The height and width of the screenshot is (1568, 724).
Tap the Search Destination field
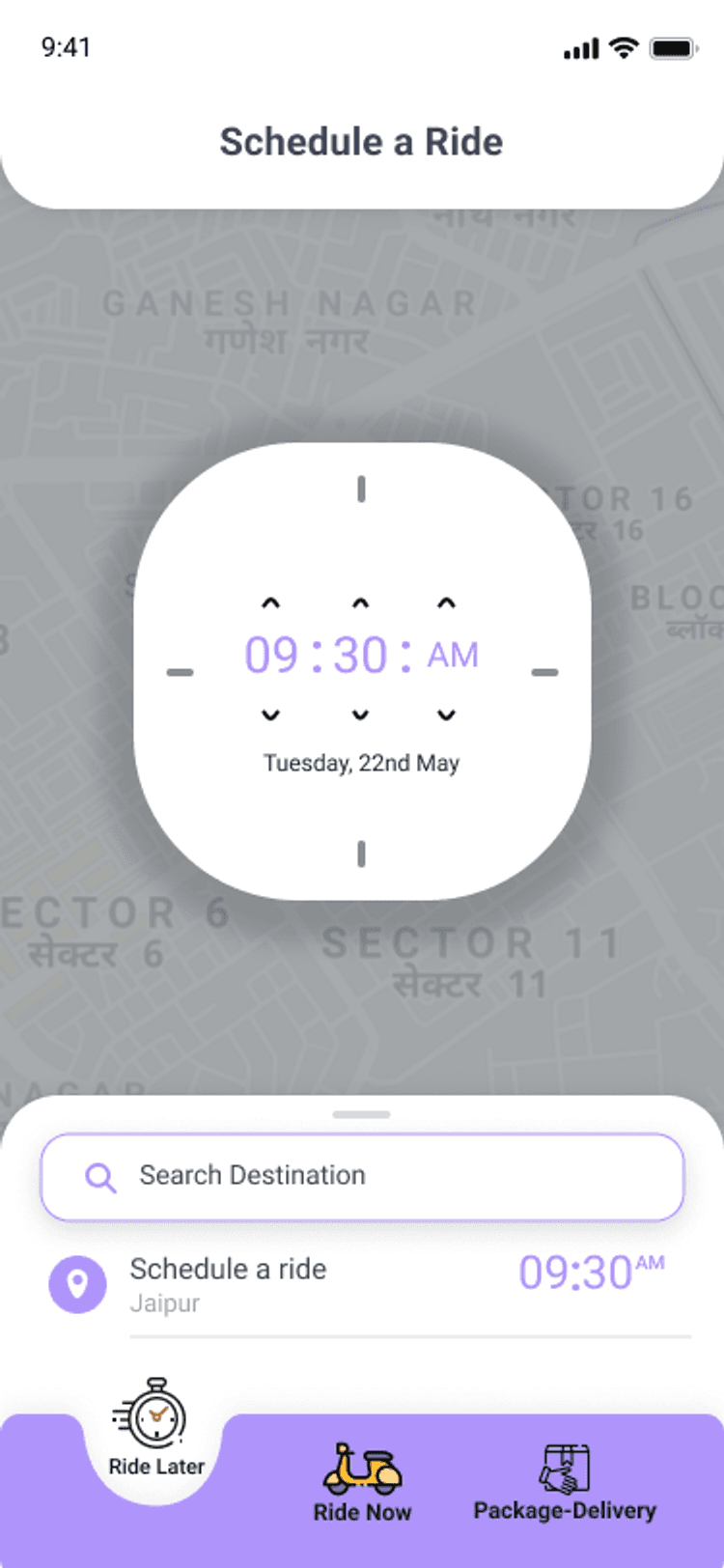[362, 1176]
